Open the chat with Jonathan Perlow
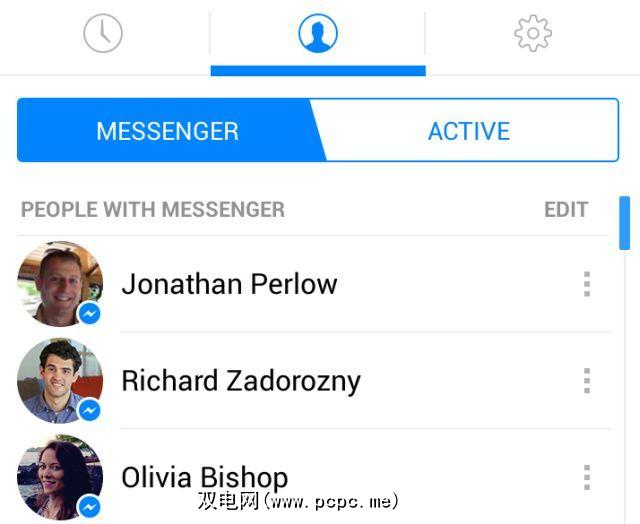Image resolution: width=640 pixels, height=524 pixels. tap(229, 284)
